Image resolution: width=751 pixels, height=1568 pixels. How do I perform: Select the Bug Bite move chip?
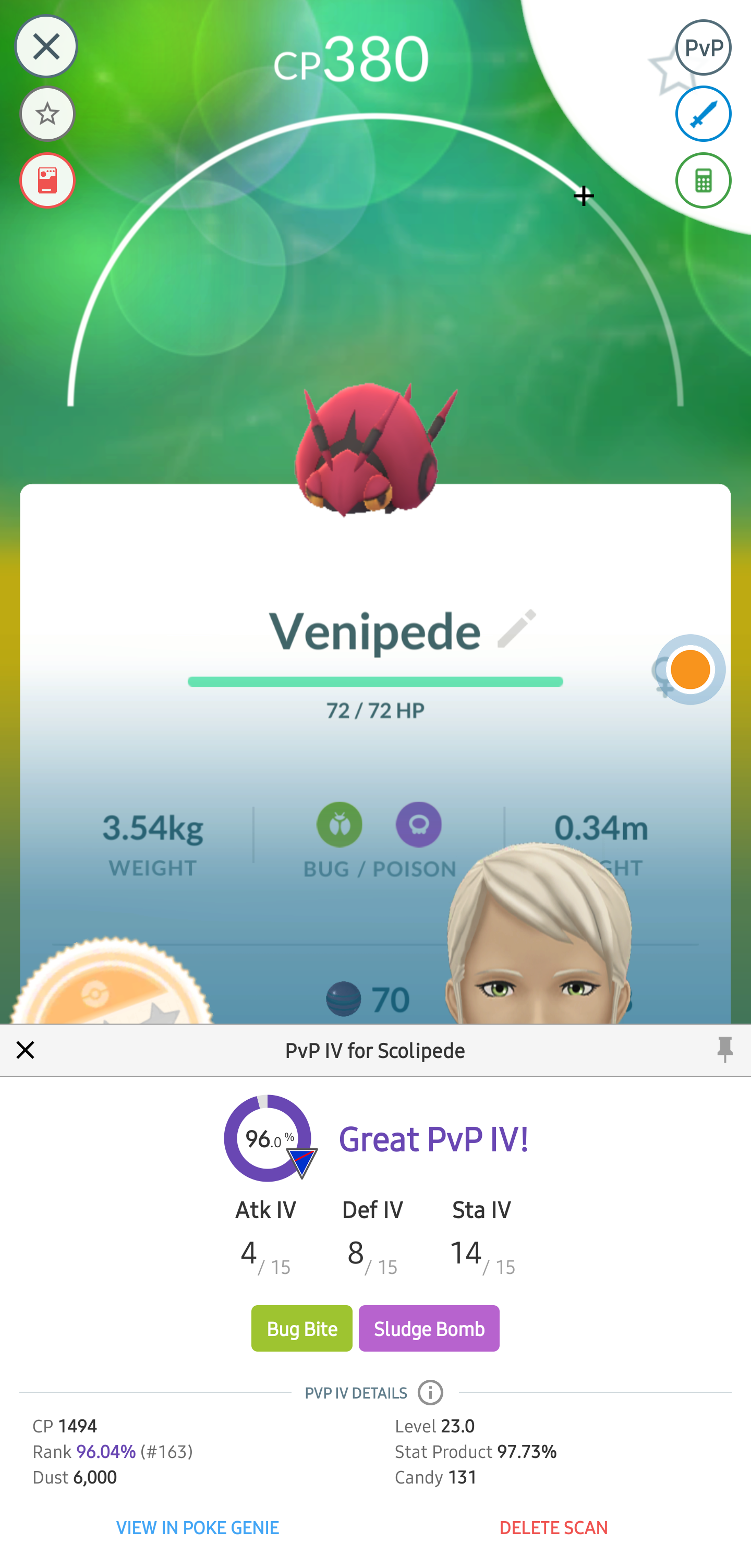coord(302,1328)
